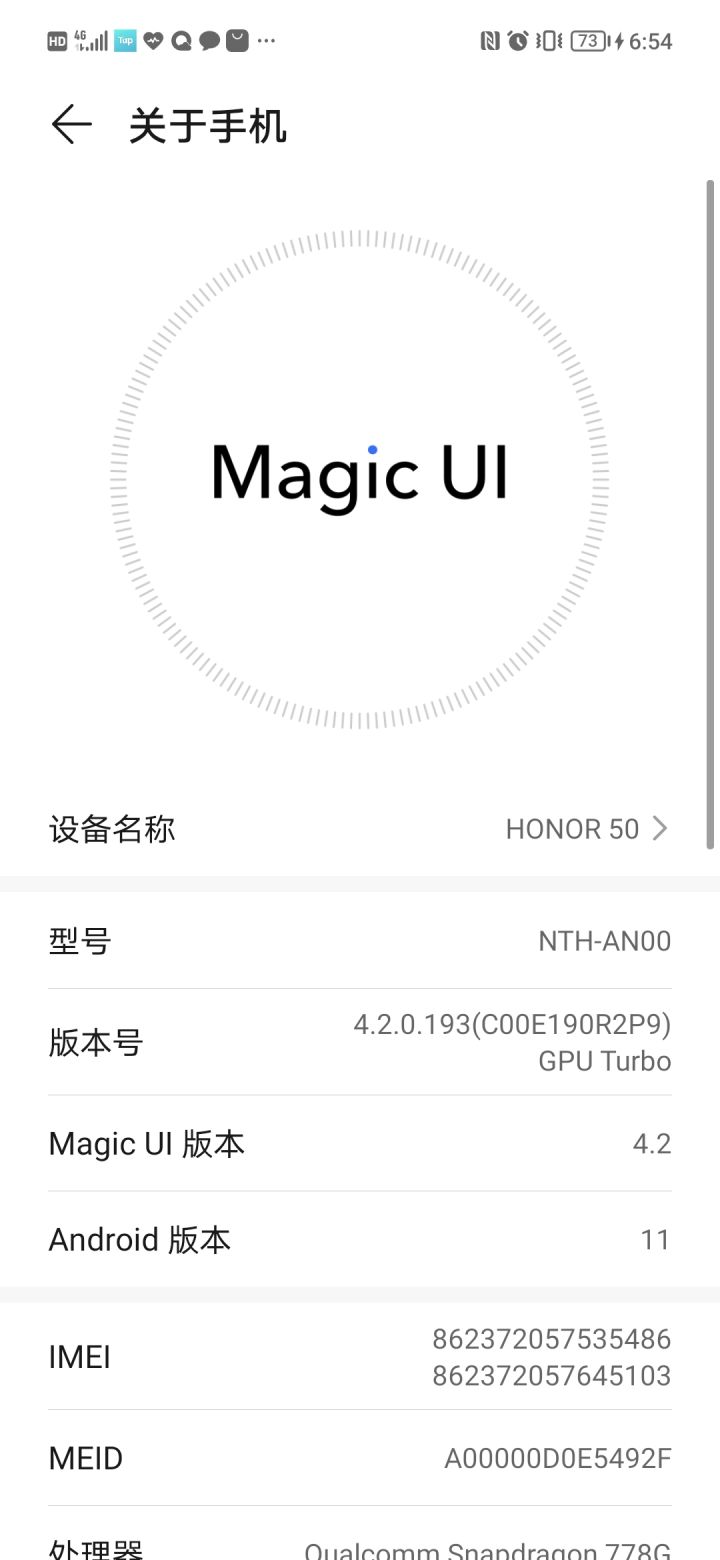Open 设备名称 HONOR 50 row
Viewport: 720px width, 1560px height.
coord(360,829)
